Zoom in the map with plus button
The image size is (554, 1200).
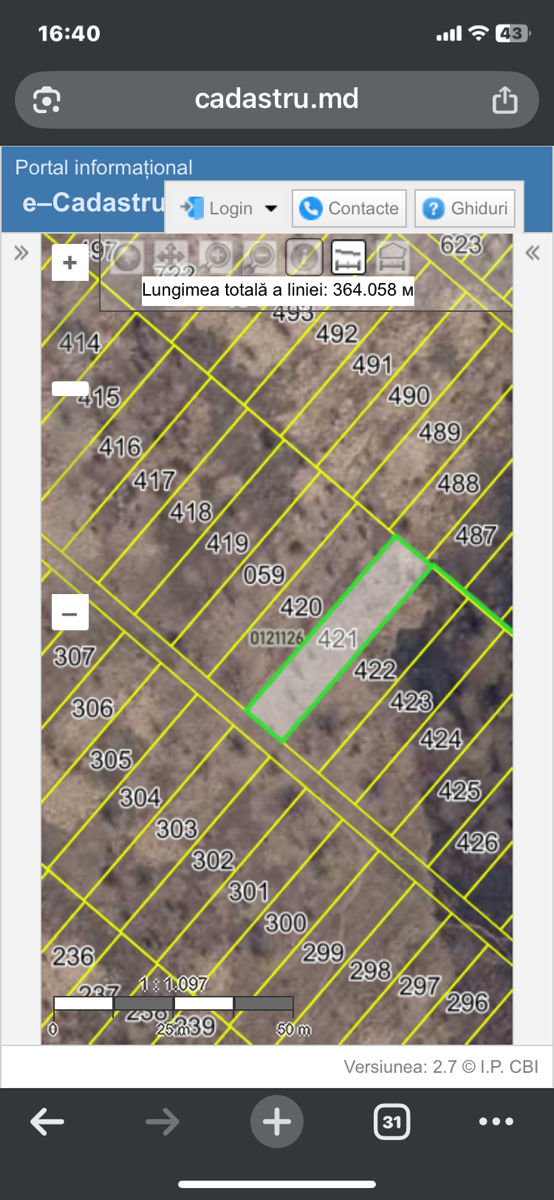click(70, 263)
